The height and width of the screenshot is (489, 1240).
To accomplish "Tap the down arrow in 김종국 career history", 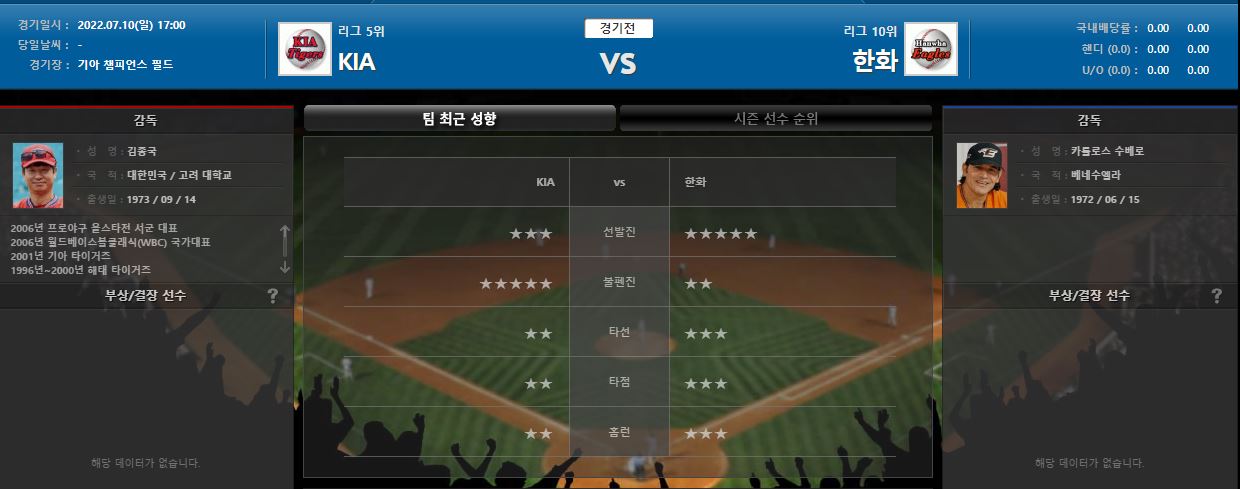I will 285,265.
